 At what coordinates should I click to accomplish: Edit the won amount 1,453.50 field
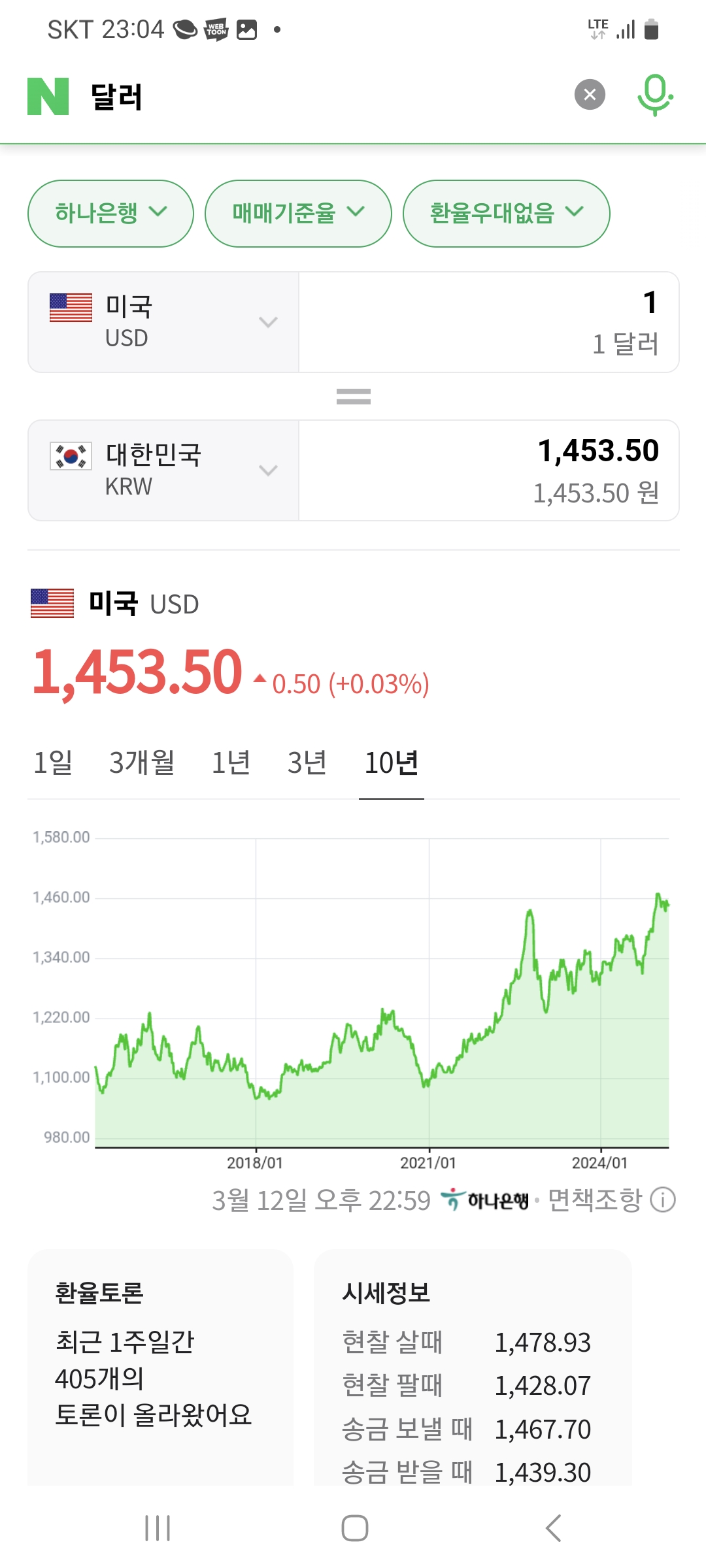coord(489,470)
